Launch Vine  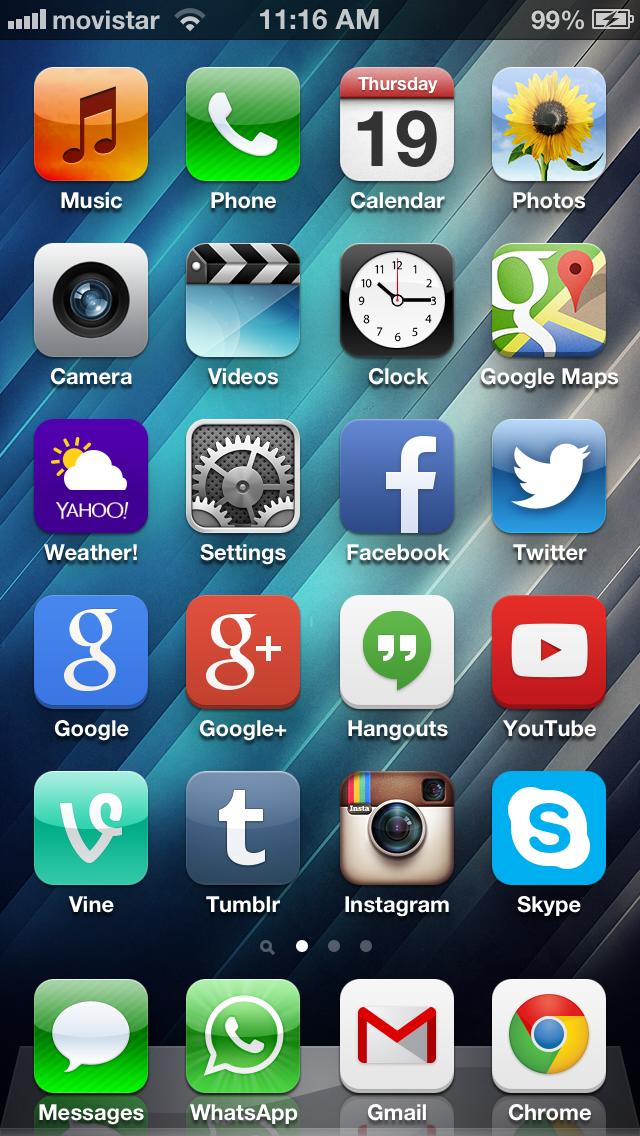pyautogui.click(x=91, y=828)
